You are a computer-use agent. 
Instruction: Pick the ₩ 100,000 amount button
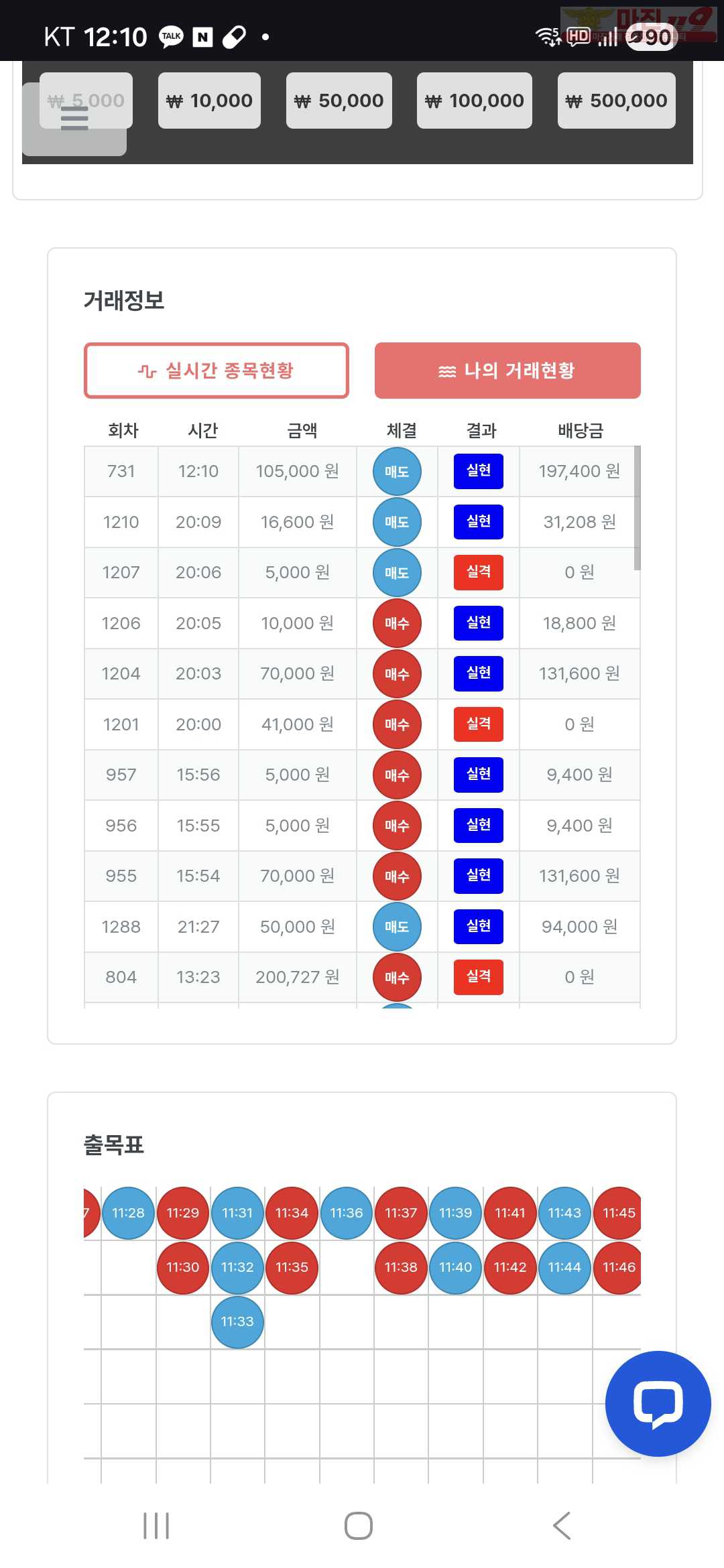pos(474,101)
